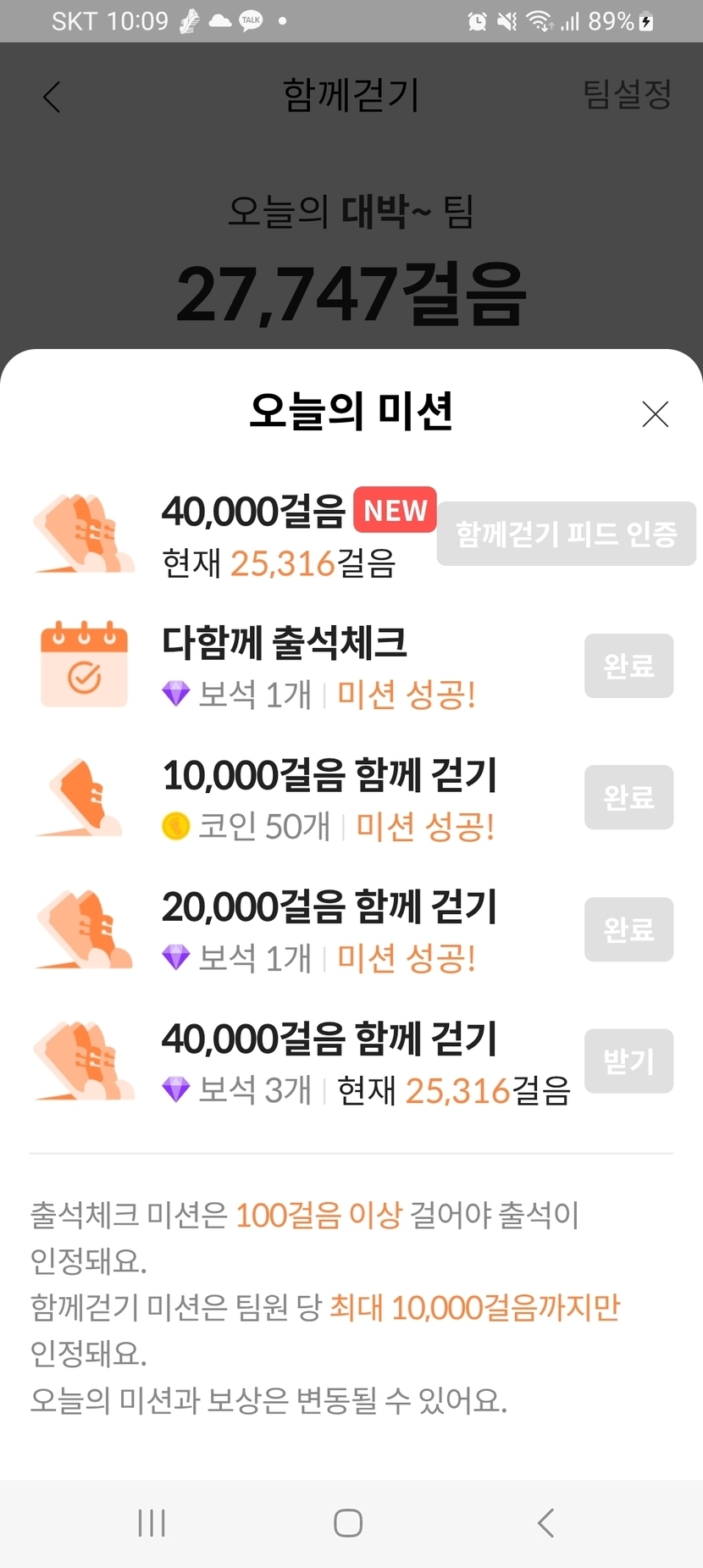The width and height of the screenshot is (703, 1568).
Task: Open the system recent apps
Action: [152, 1523]
